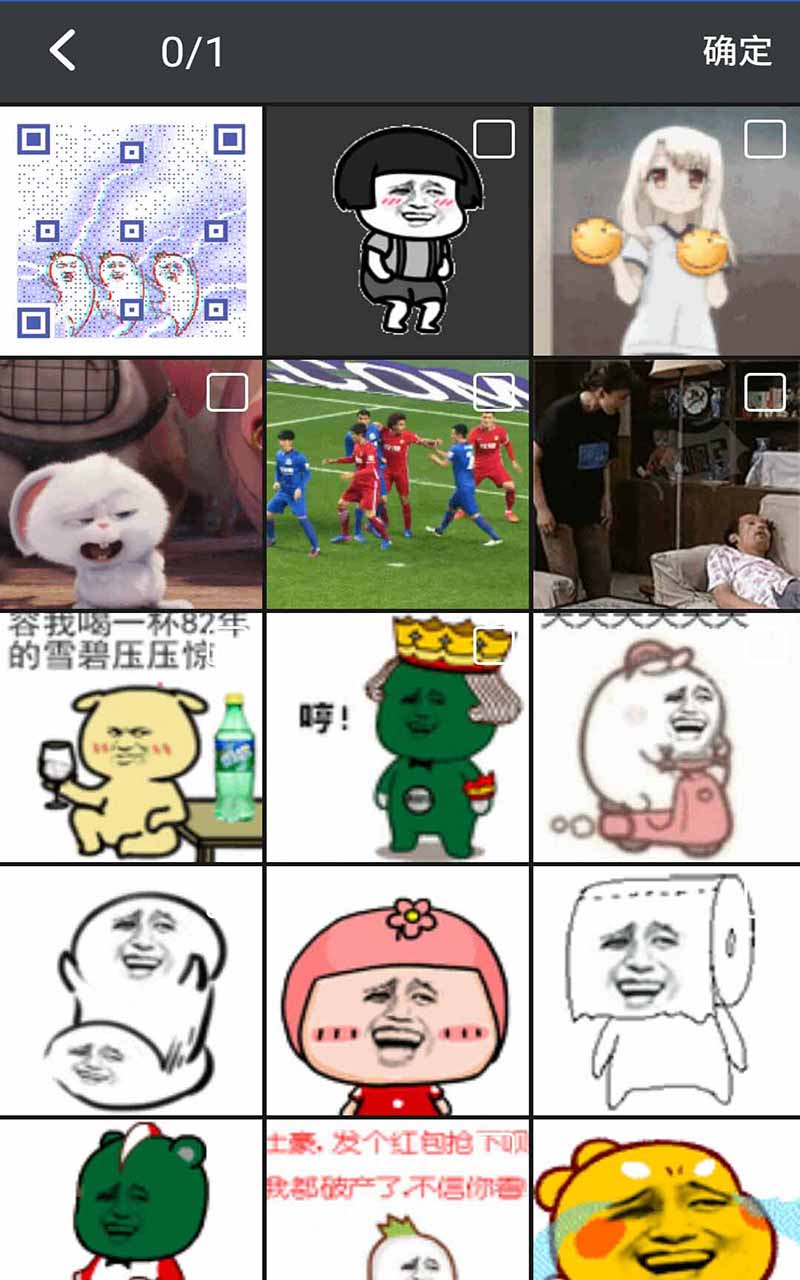Check the box on the mushroom-hair meme
The image size is (800, 1280).
pyautogui.click(x=494, y=139)
